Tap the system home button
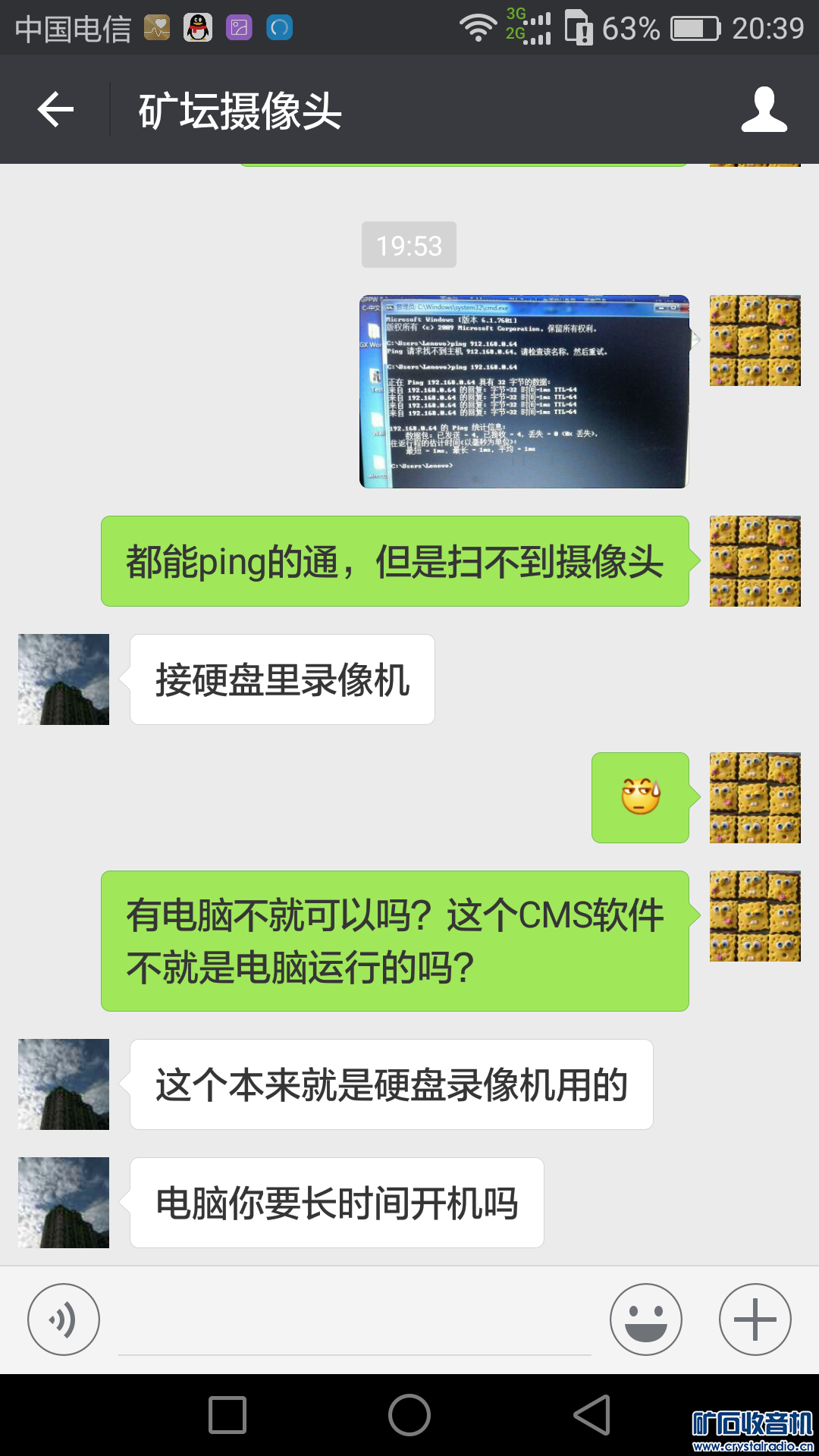 409,1415
